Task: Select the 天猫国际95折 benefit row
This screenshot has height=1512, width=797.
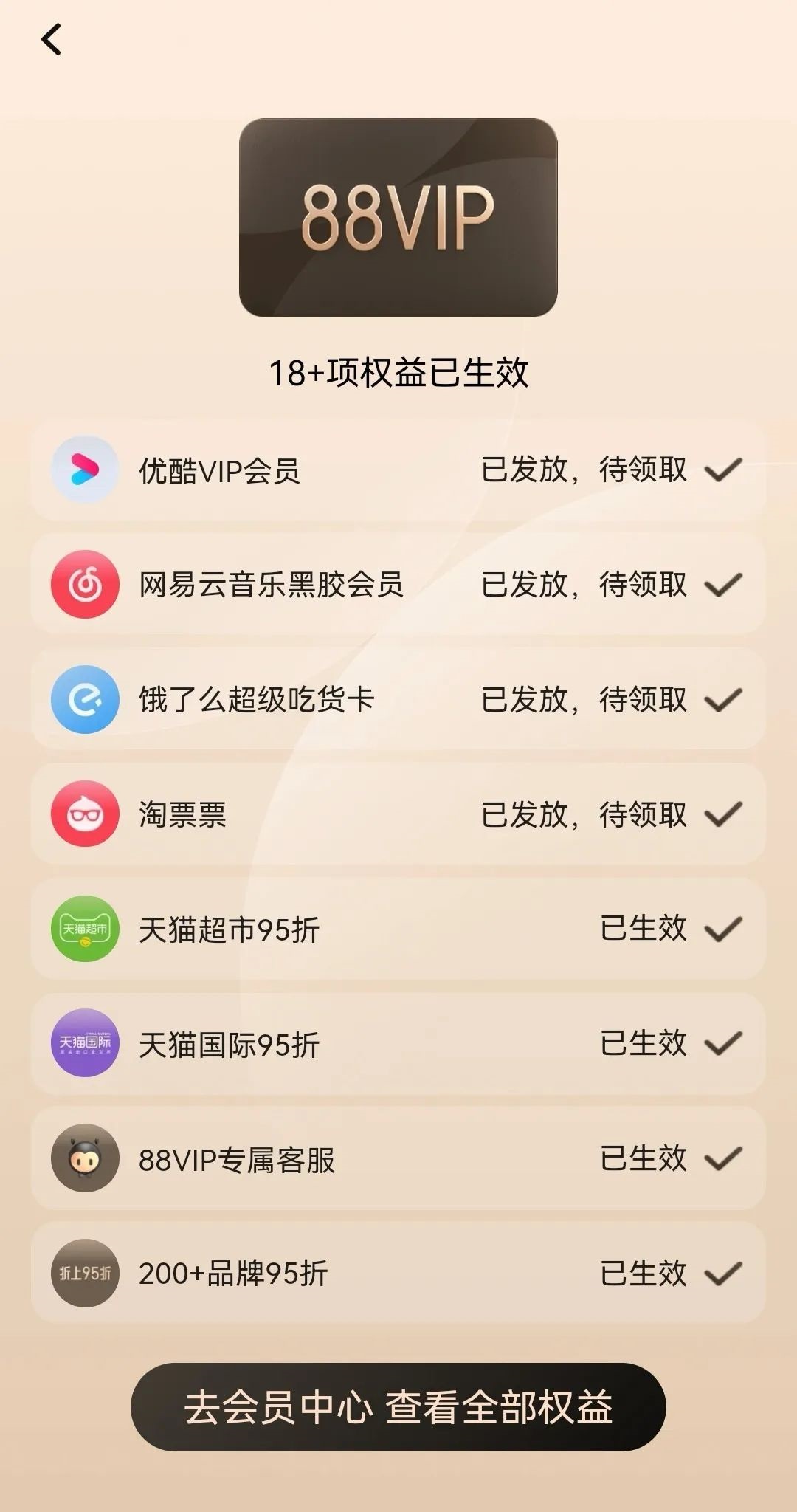Action: pos(398,1044)
